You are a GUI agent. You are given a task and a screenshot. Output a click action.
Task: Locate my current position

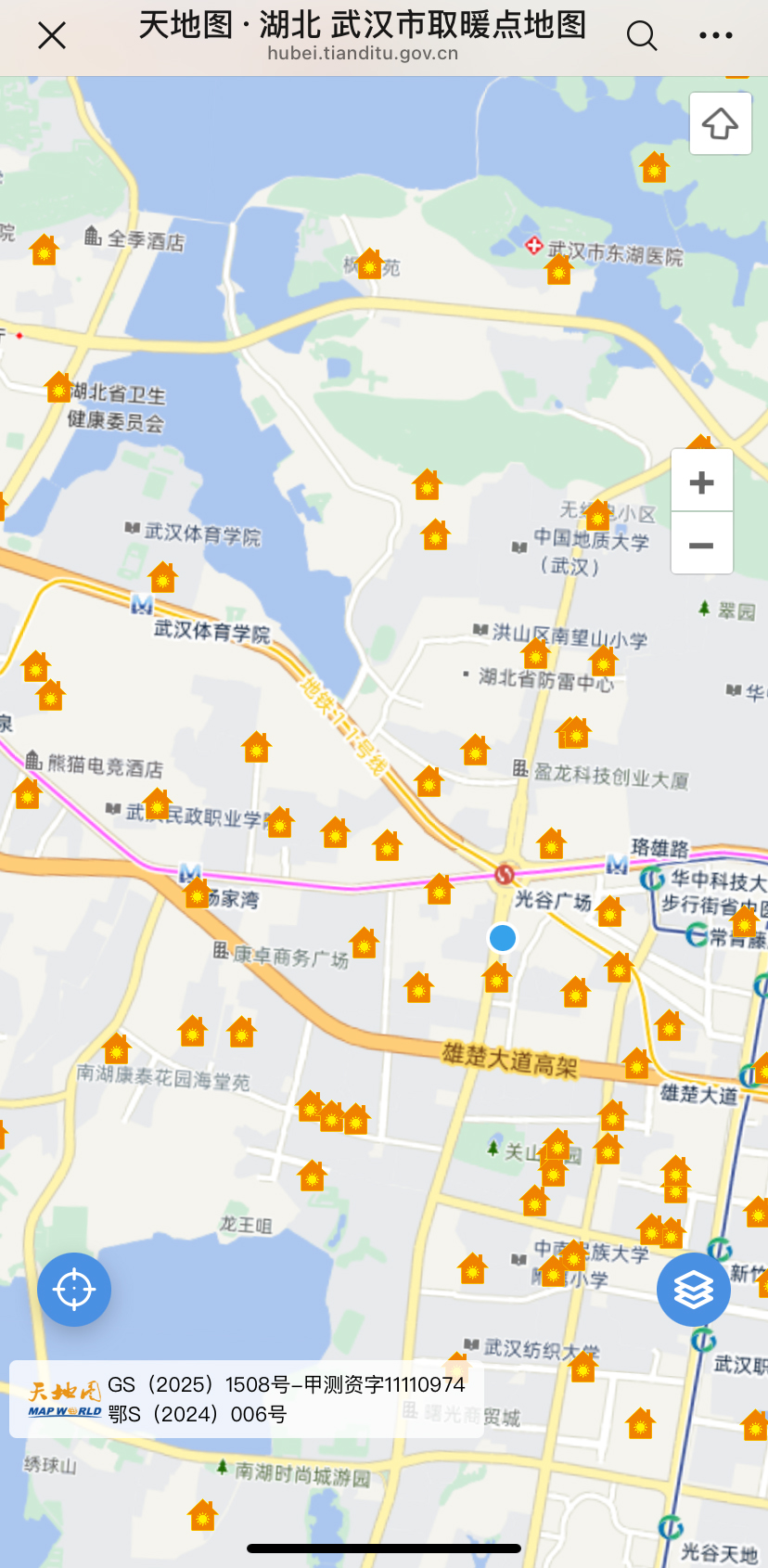coord(74,1289)
